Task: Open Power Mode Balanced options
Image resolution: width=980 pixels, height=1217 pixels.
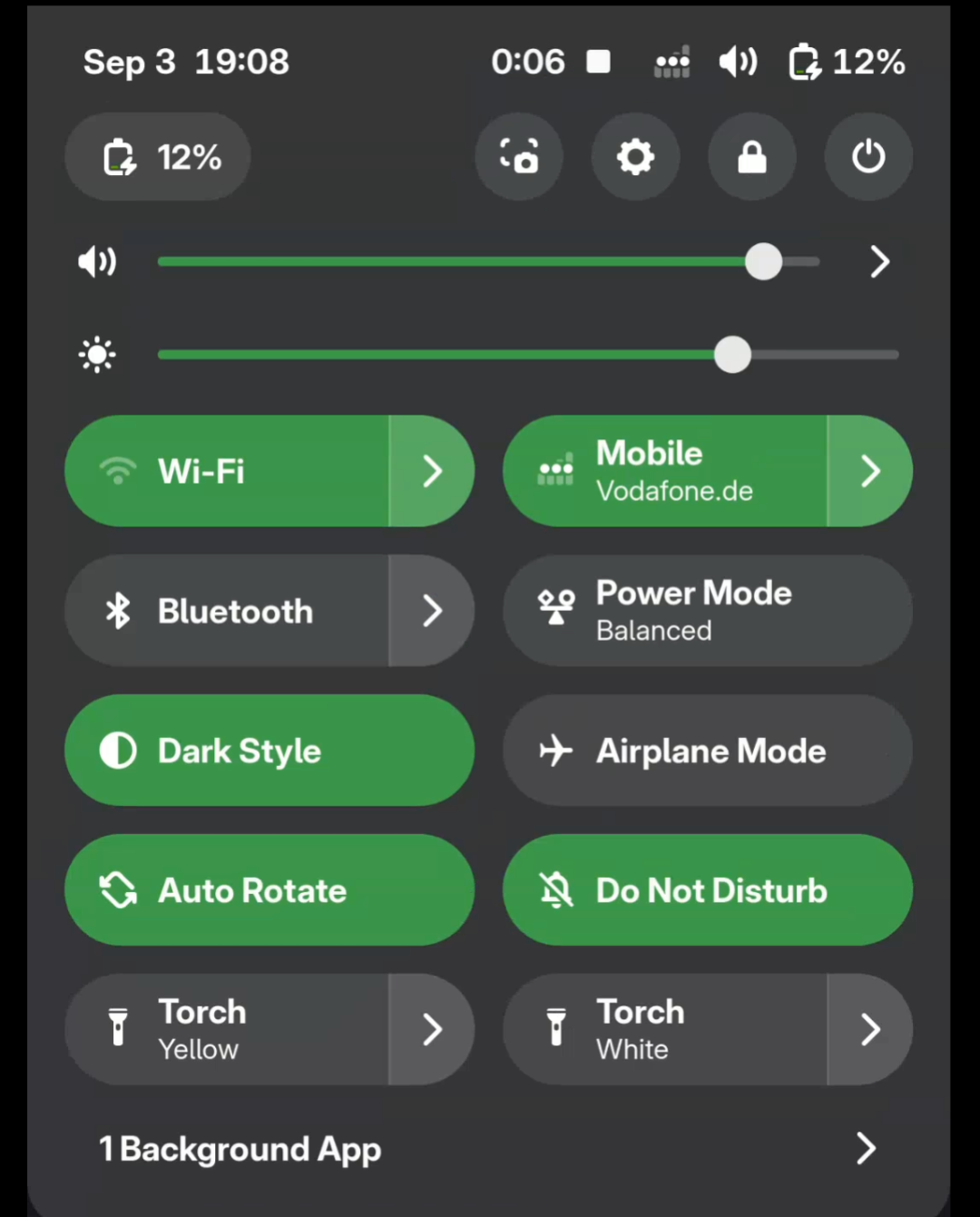Action: [x=707, y=611]
